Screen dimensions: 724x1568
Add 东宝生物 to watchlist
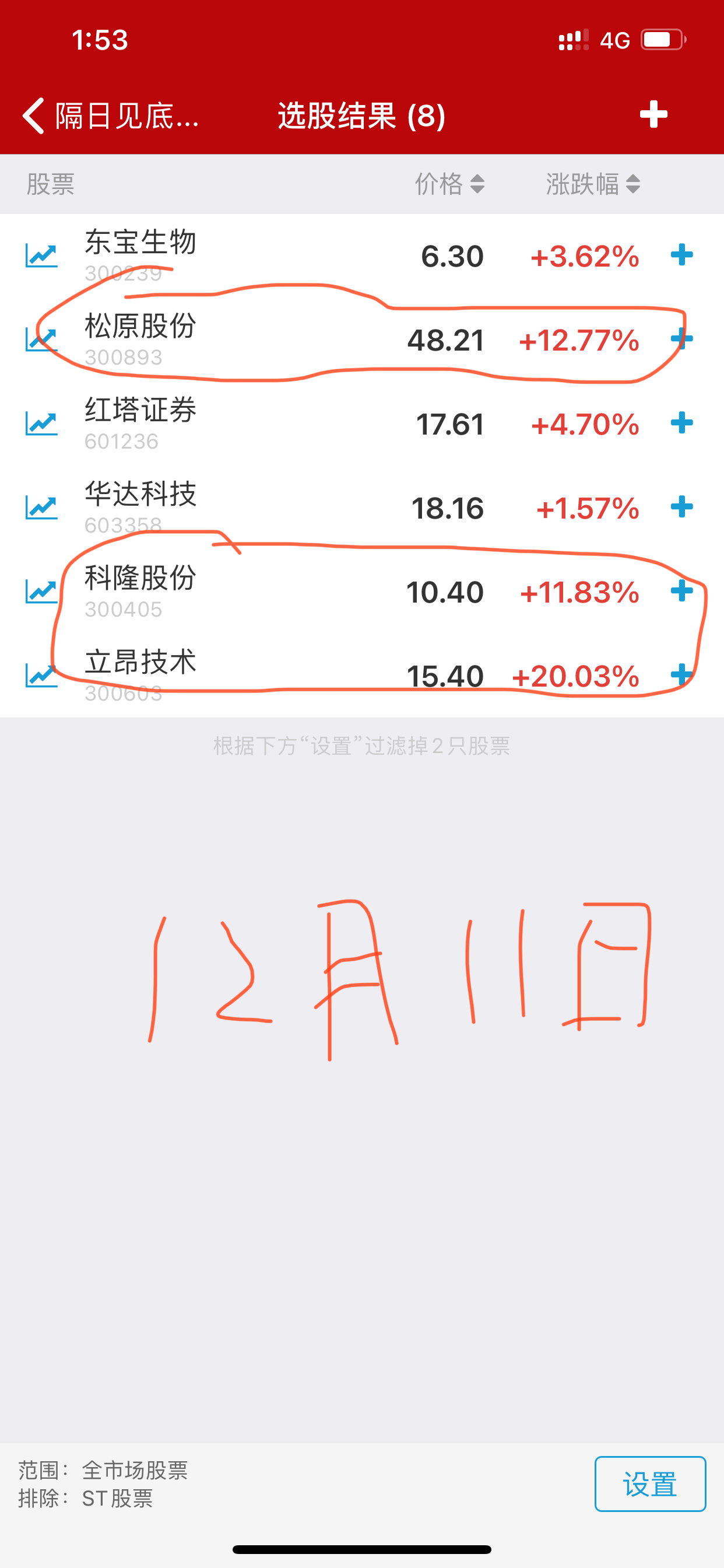point(681,254)
